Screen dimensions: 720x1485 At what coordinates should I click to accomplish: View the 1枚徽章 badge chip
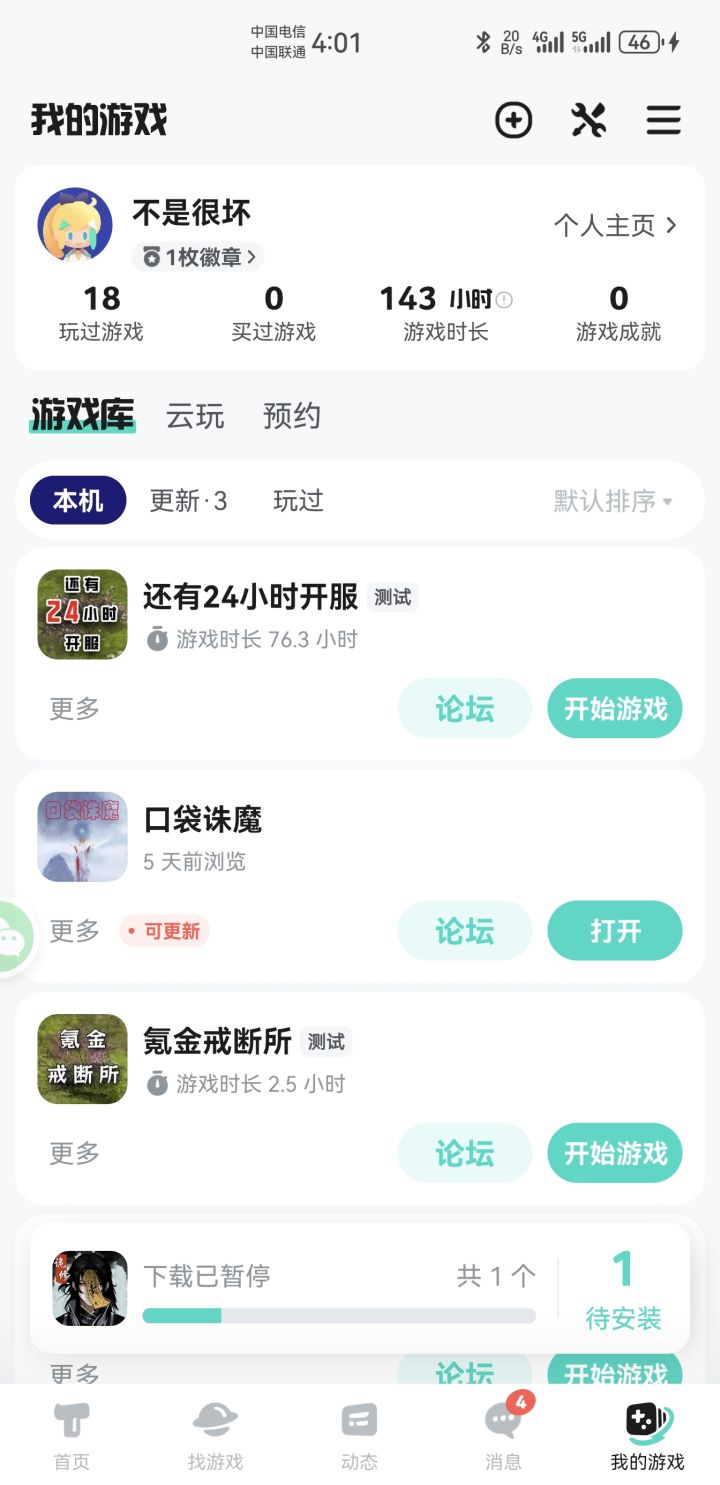click(197, 257)
